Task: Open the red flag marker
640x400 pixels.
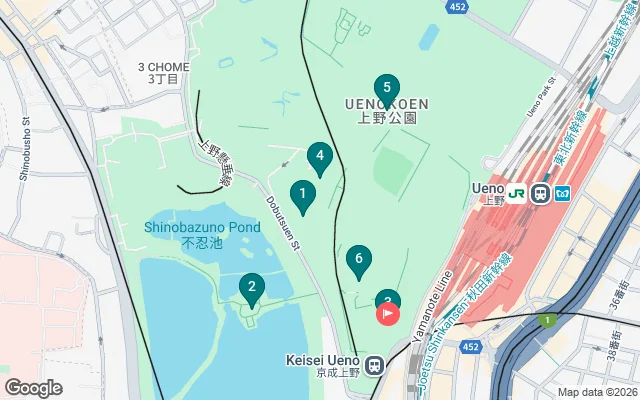Action: [387, 314]
